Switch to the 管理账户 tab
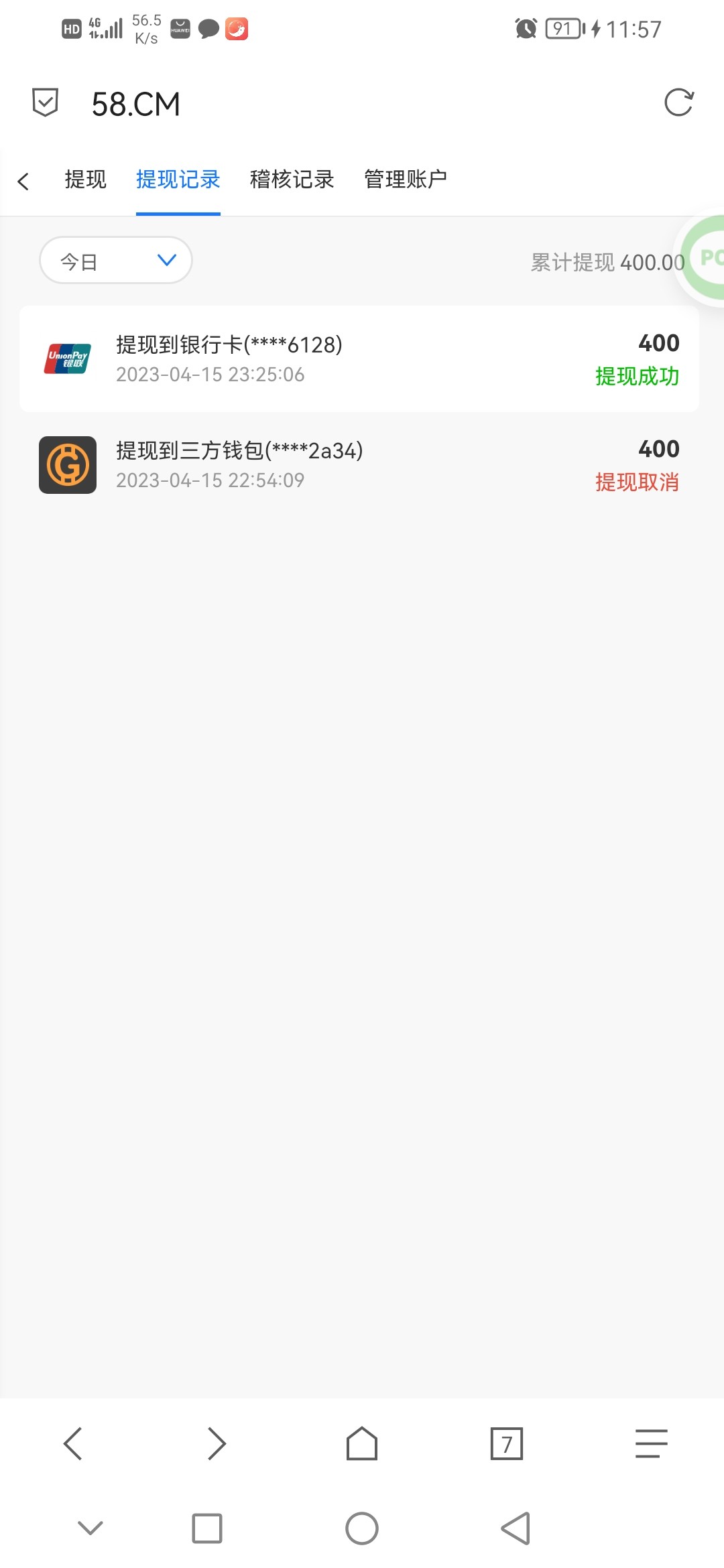 tap(405, 180)
